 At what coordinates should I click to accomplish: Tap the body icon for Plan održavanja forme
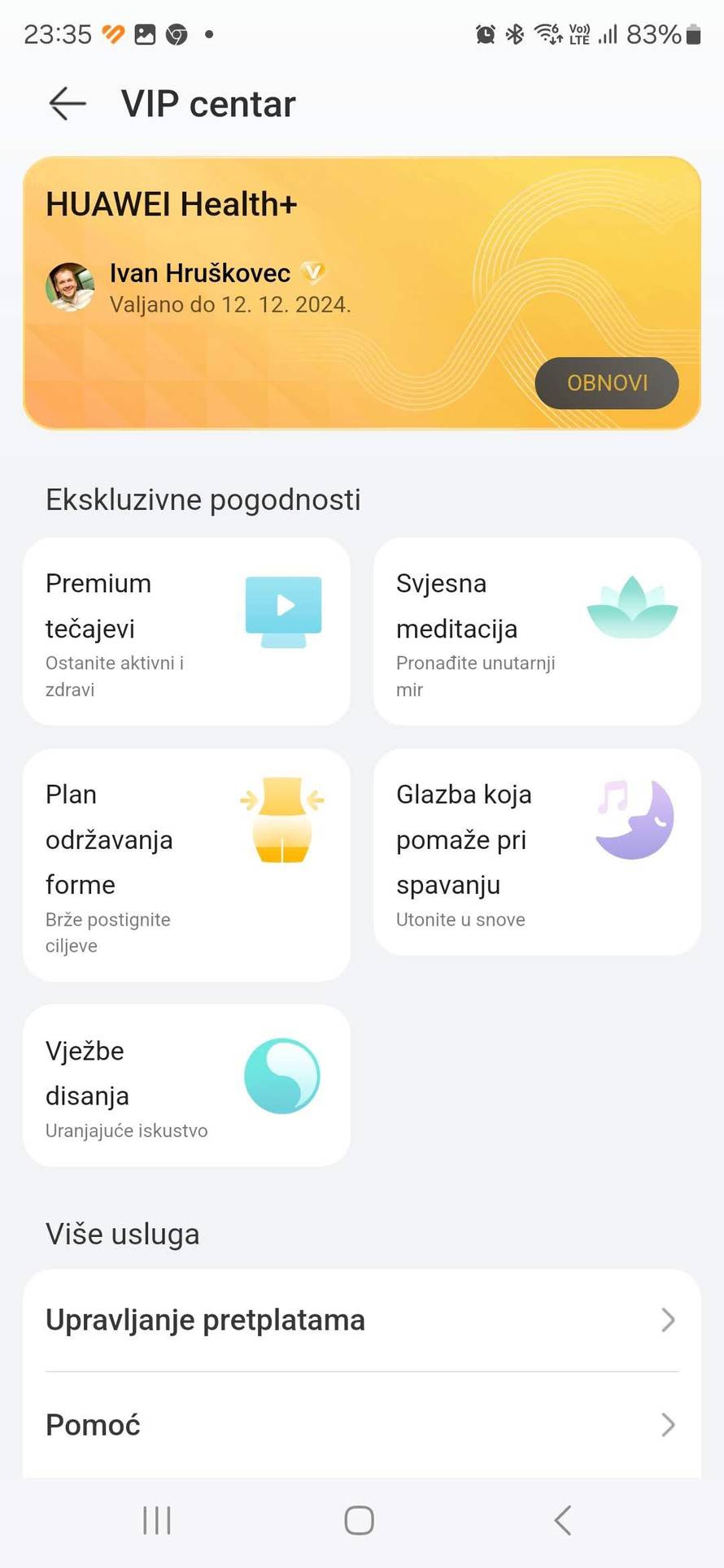[x=281, y=818]
